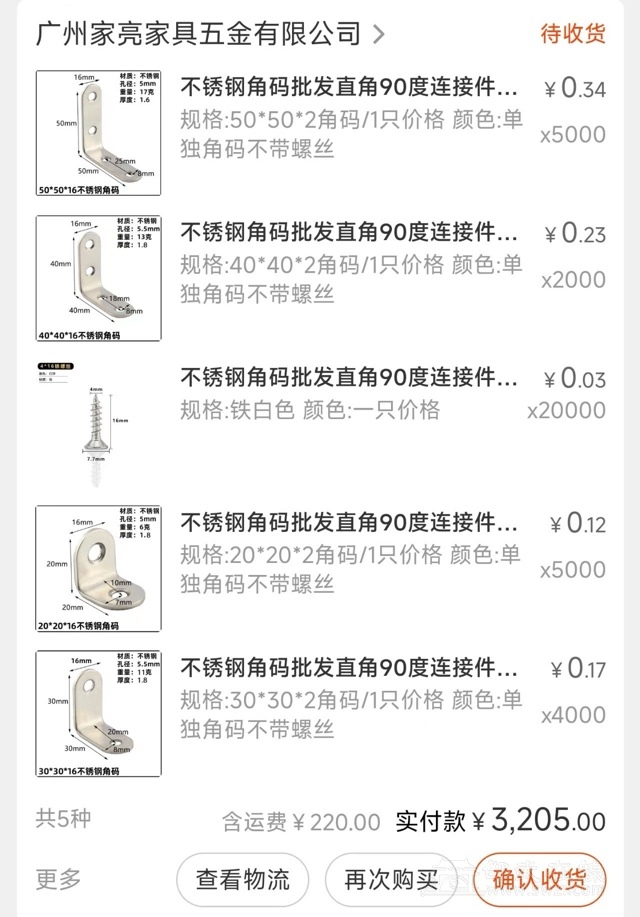Image resolution: width=640 pixels, height=917 pixels.
Task: Tap 再次购买 to reorder
Action: (x=392, y=880)
